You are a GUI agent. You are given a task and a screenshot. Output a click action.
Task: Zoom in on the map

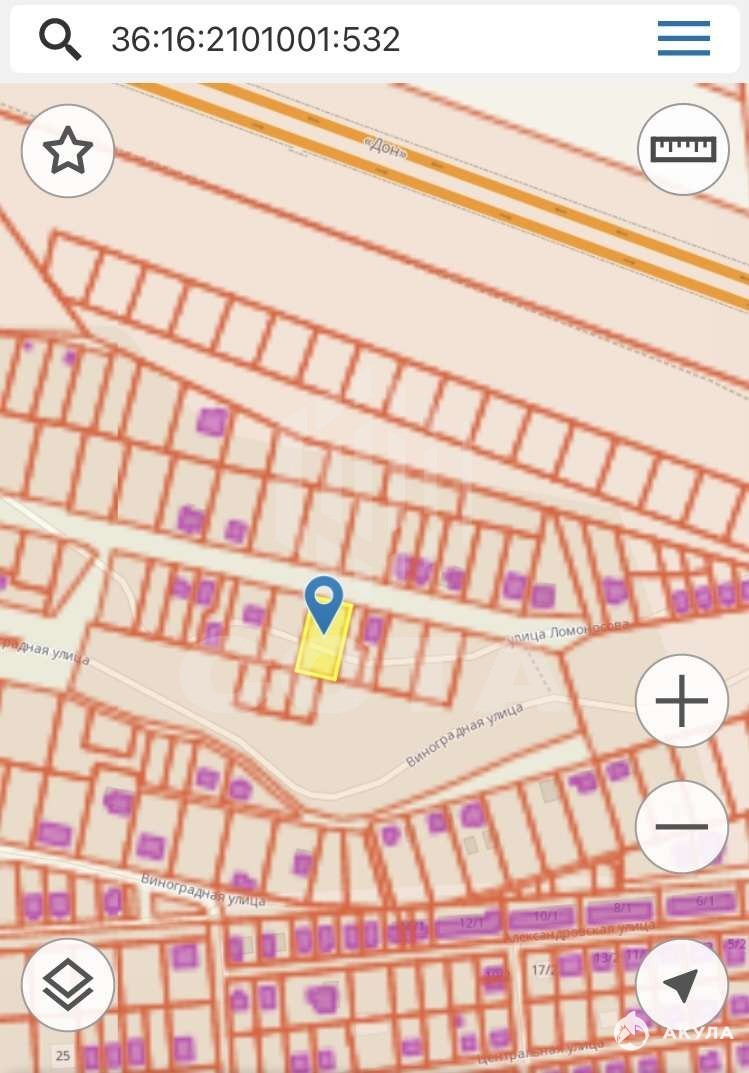click(681, 700)
